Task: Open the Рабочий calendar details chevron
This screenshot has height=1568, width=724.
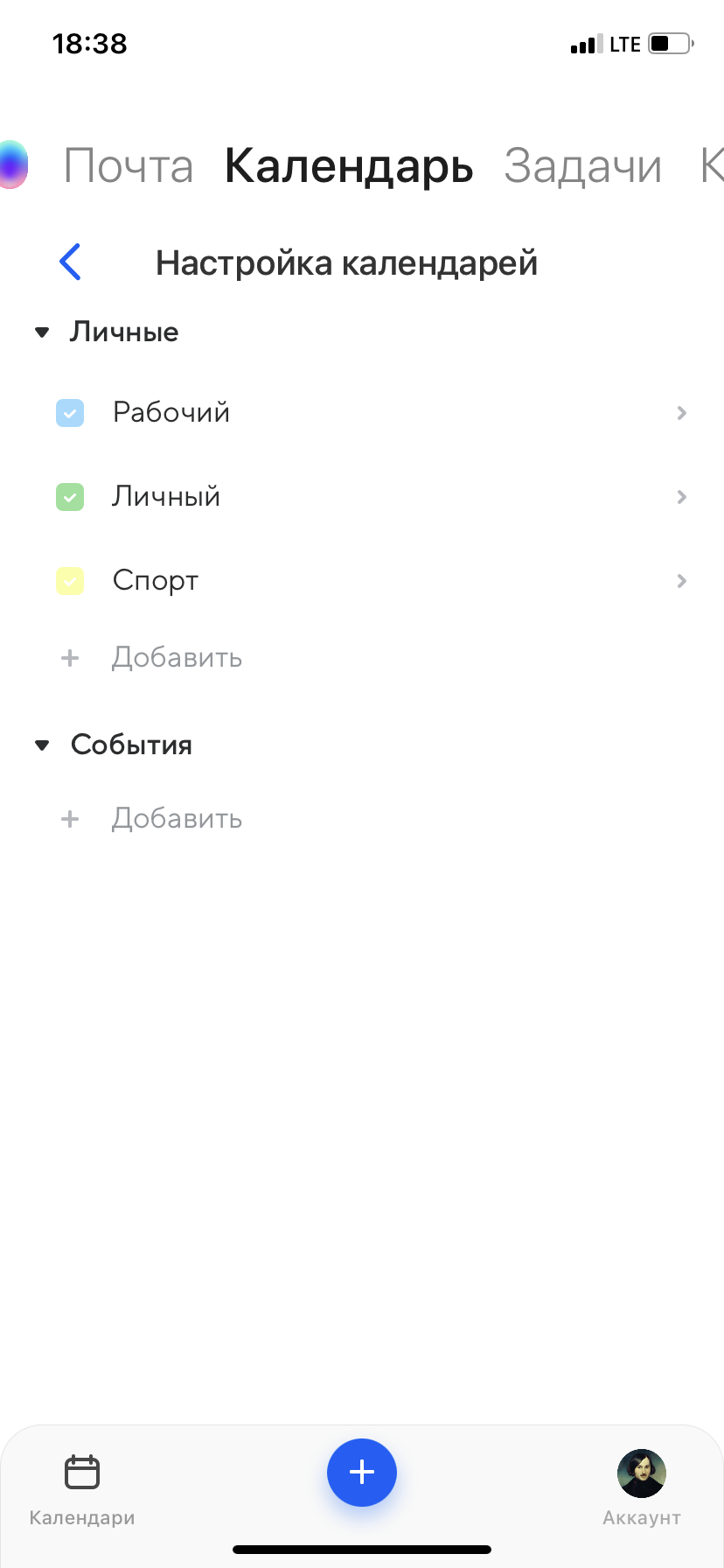Action: tap(682, 412)
